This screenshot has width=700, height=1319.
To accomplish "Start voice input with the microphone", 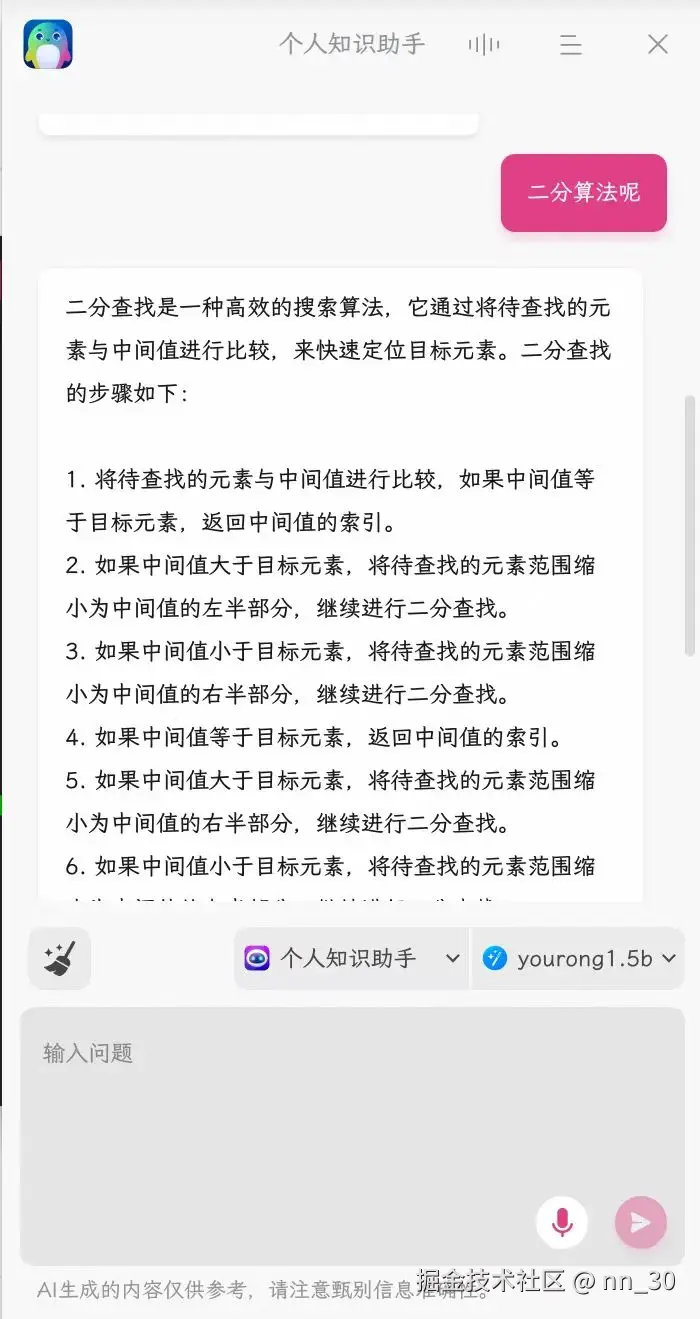I will (562, 1222).
